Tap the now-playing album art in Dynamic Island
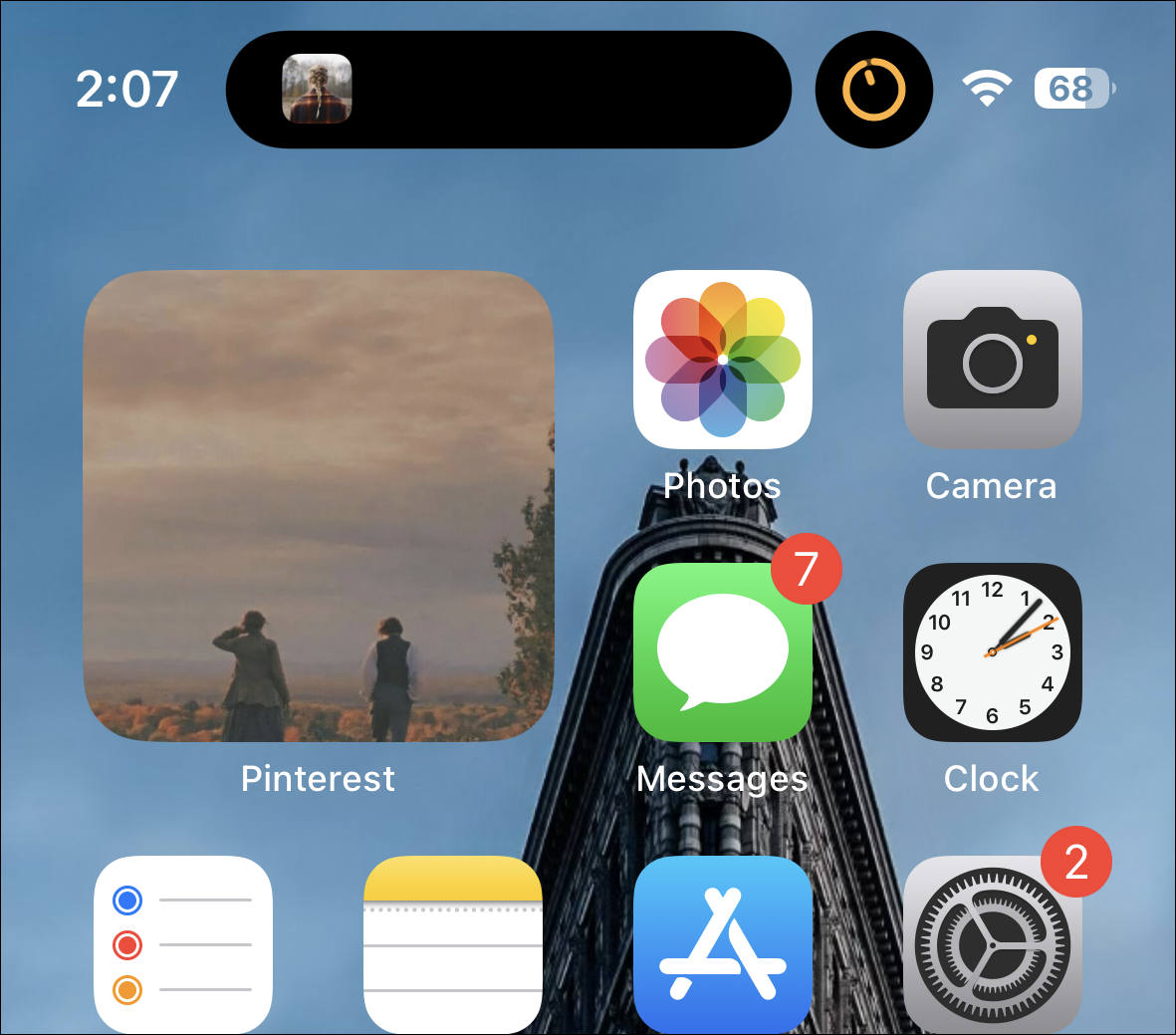Viewport: 1176px width, 1035px height. 317,89
